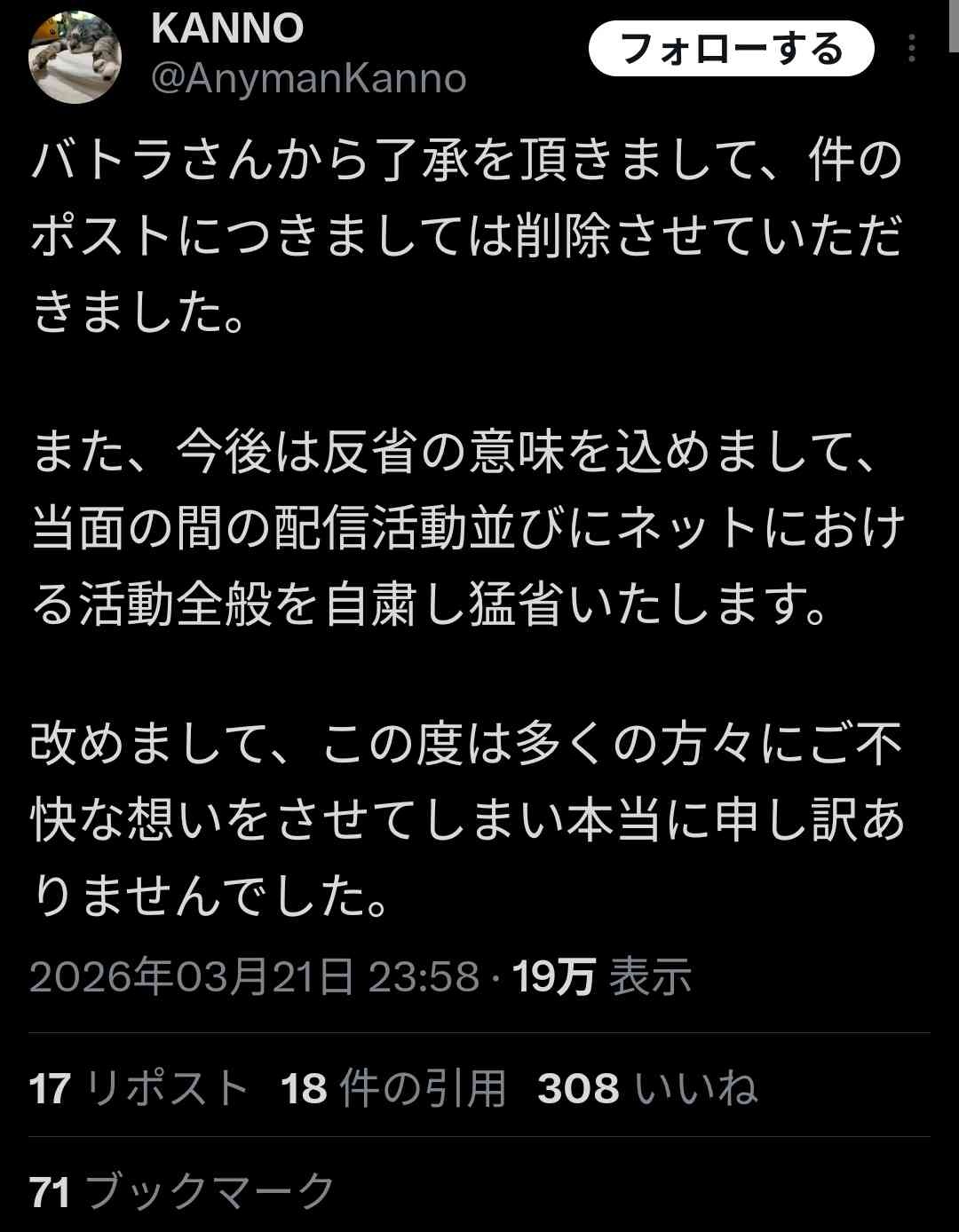Open KANNO's profile picture

[x=75, y=57]
